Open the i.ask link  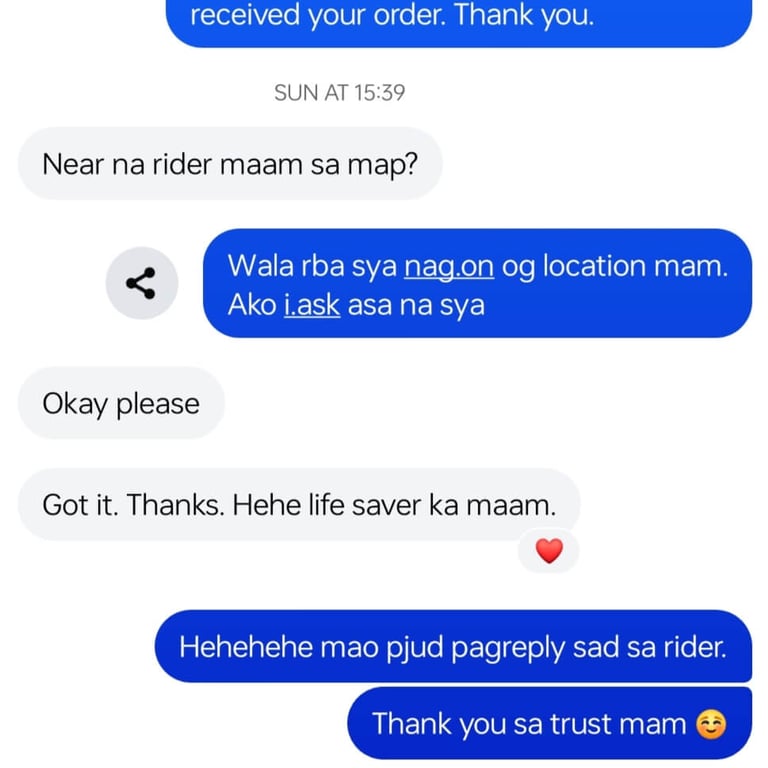pyautogui.click(x=312, y=306)
